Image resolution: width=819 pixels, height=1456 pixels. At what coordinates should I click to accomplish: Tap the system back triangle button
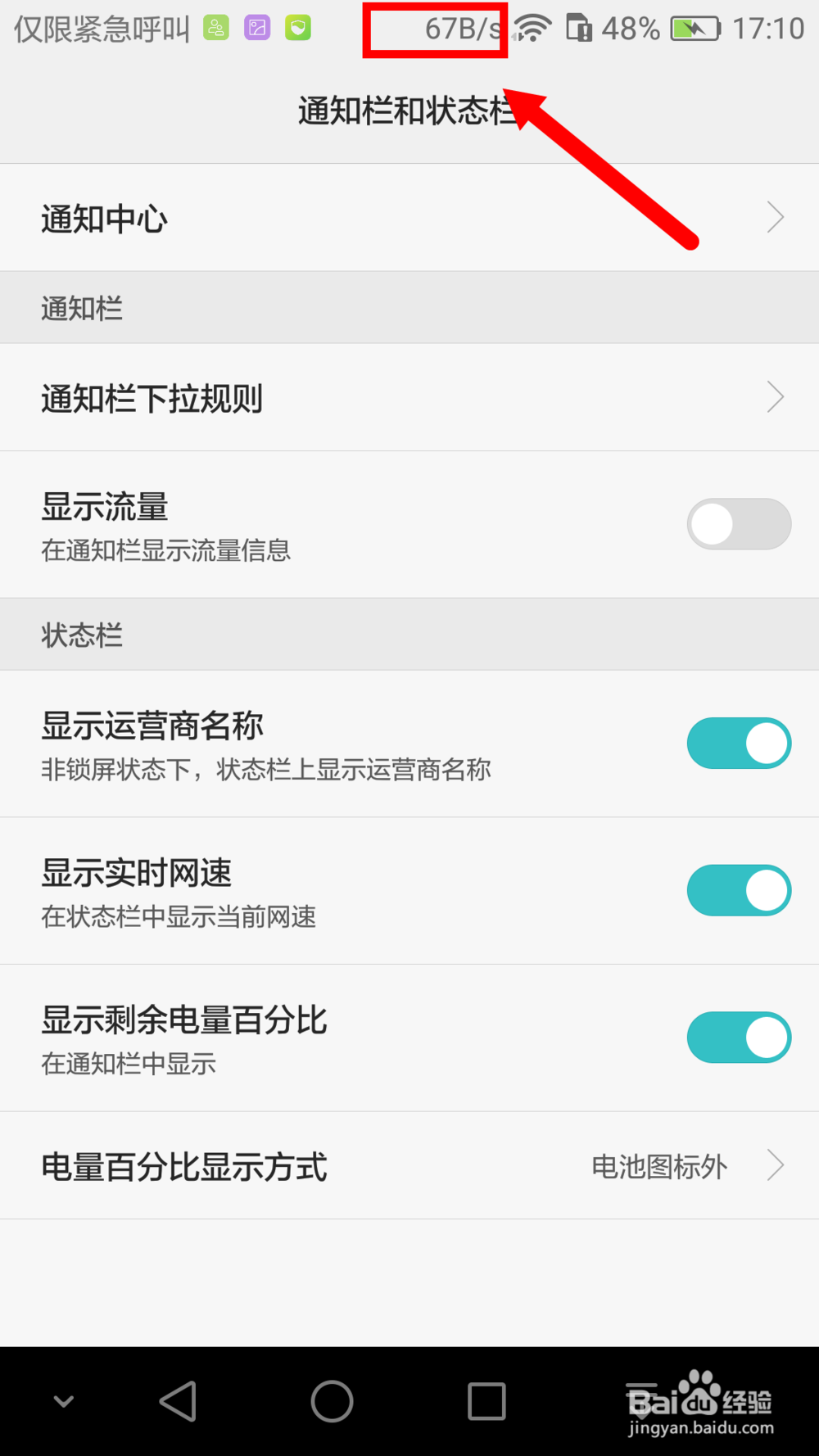[178, 1401]
